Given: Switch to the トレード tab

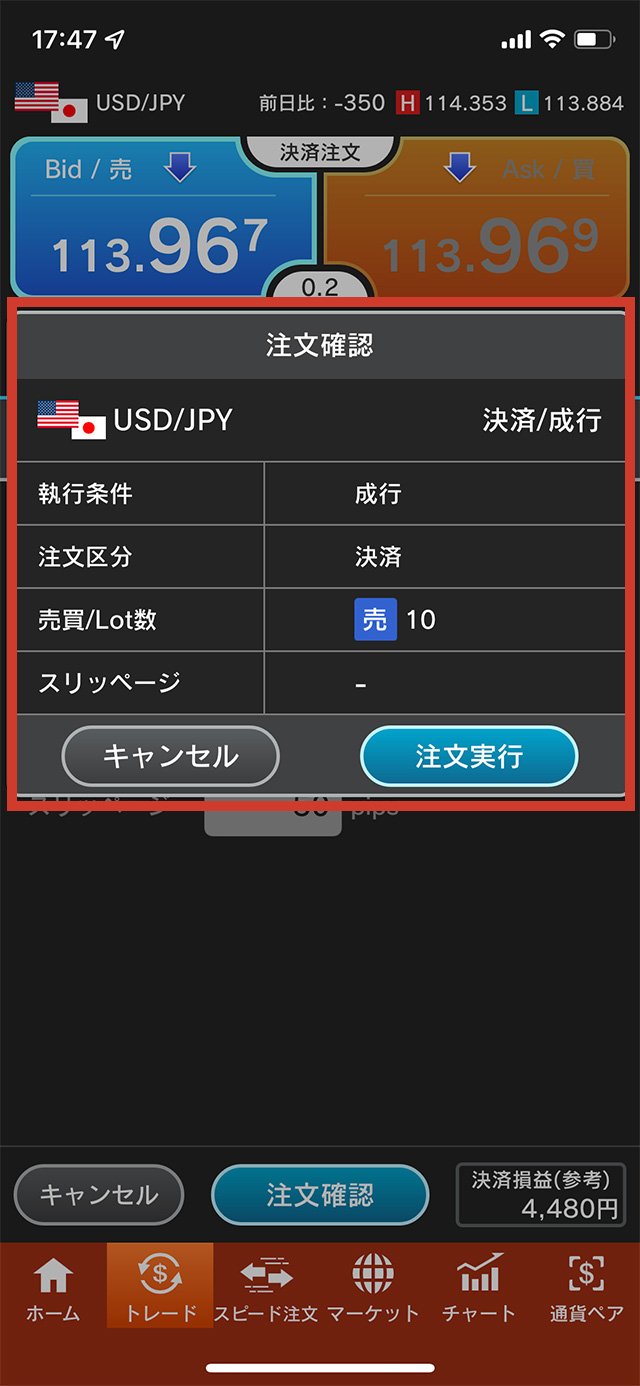Looking at the screenshot, I should 160,1288.
